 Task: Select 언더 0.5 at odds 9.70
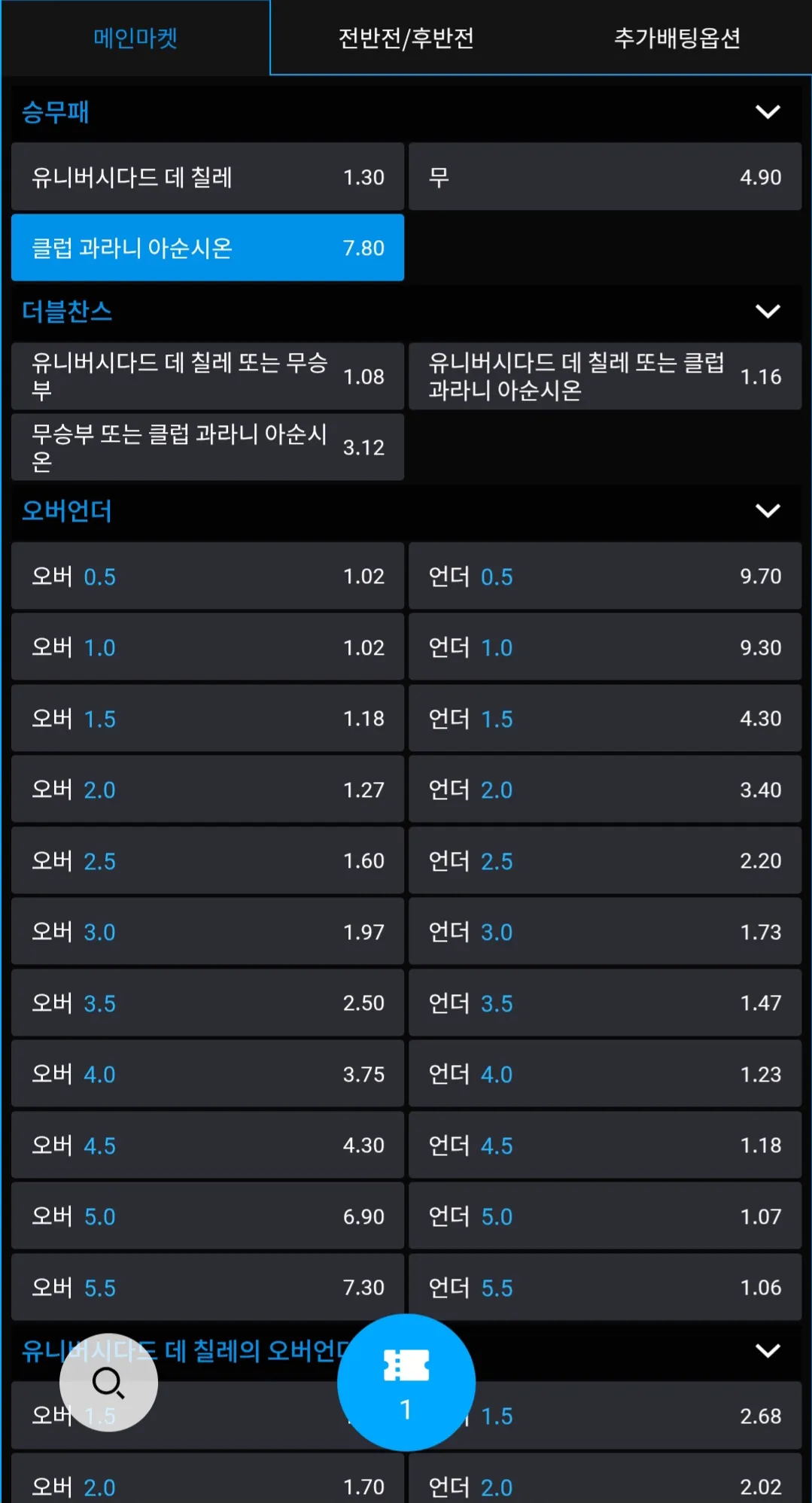[x=605, y=577]
